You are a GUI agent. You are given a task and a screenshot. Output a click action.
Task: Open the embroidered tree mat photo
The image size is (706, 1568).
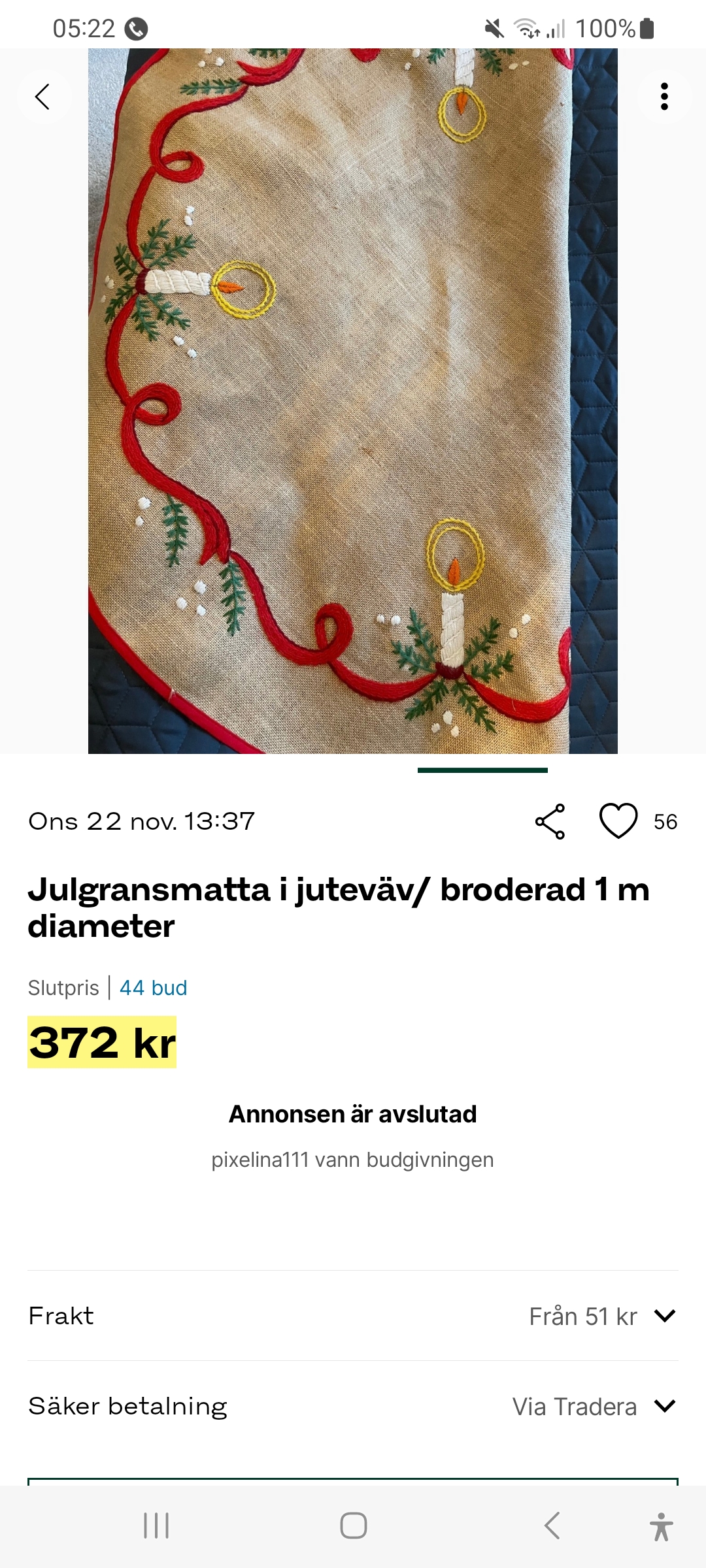click(x=353, y=400)
